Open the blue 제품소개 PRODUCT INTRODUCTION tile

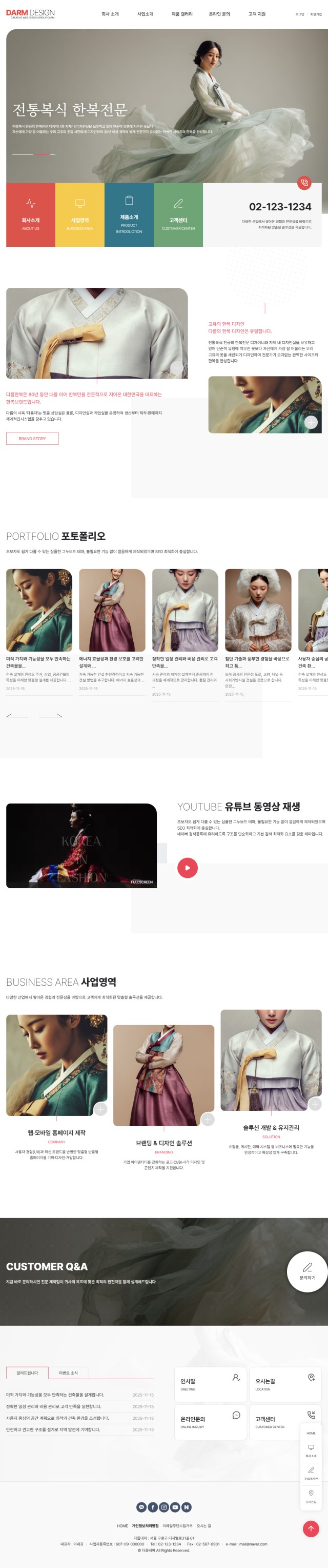point(129,215)
